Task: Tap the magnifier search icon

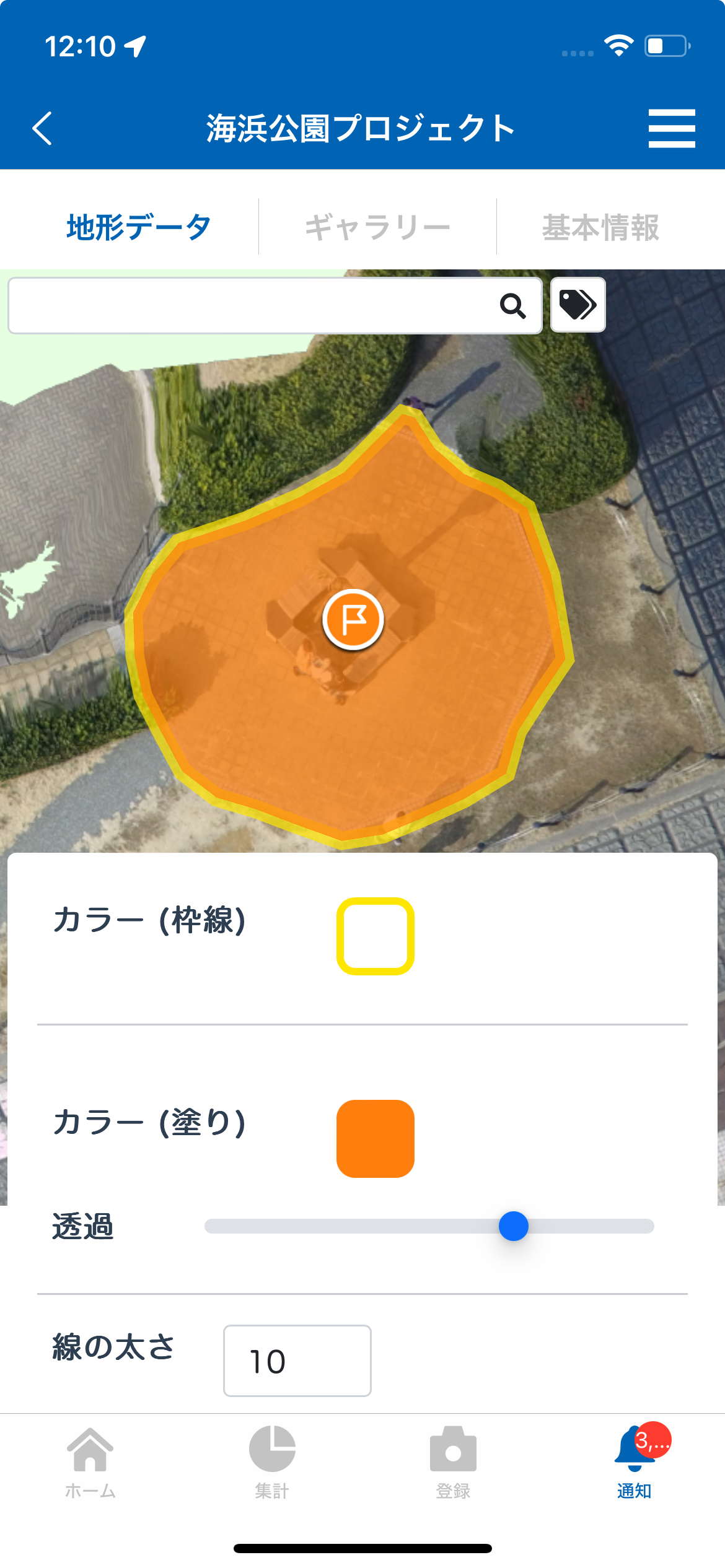Action: coord(512,306)
